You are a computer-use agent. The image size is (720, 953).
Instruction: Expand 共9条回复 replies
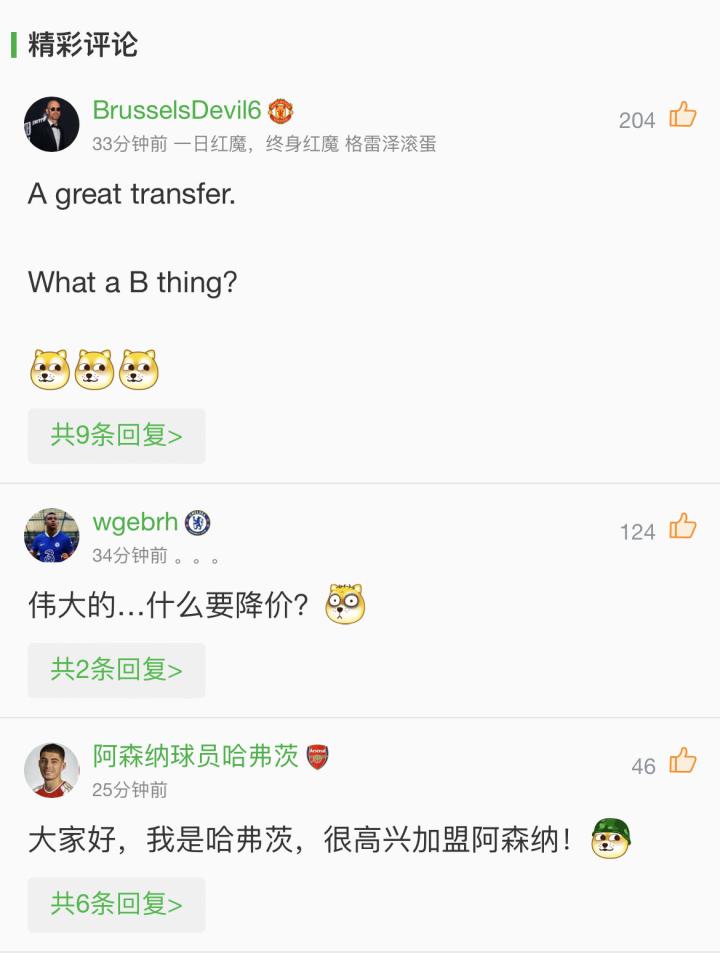pyautogui.click(x=116, y=435)
